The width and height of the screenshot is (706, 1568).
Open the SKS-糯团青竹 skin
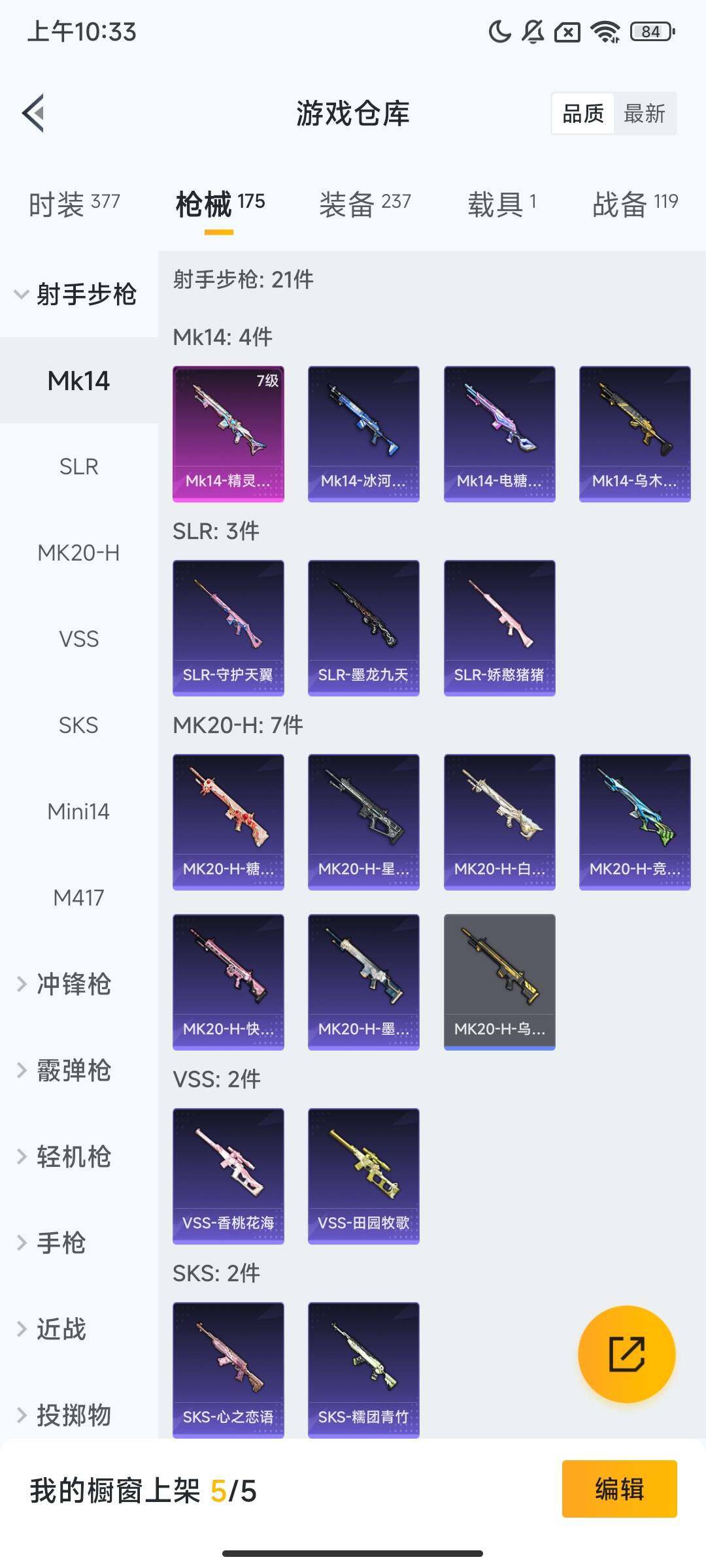363,1370
